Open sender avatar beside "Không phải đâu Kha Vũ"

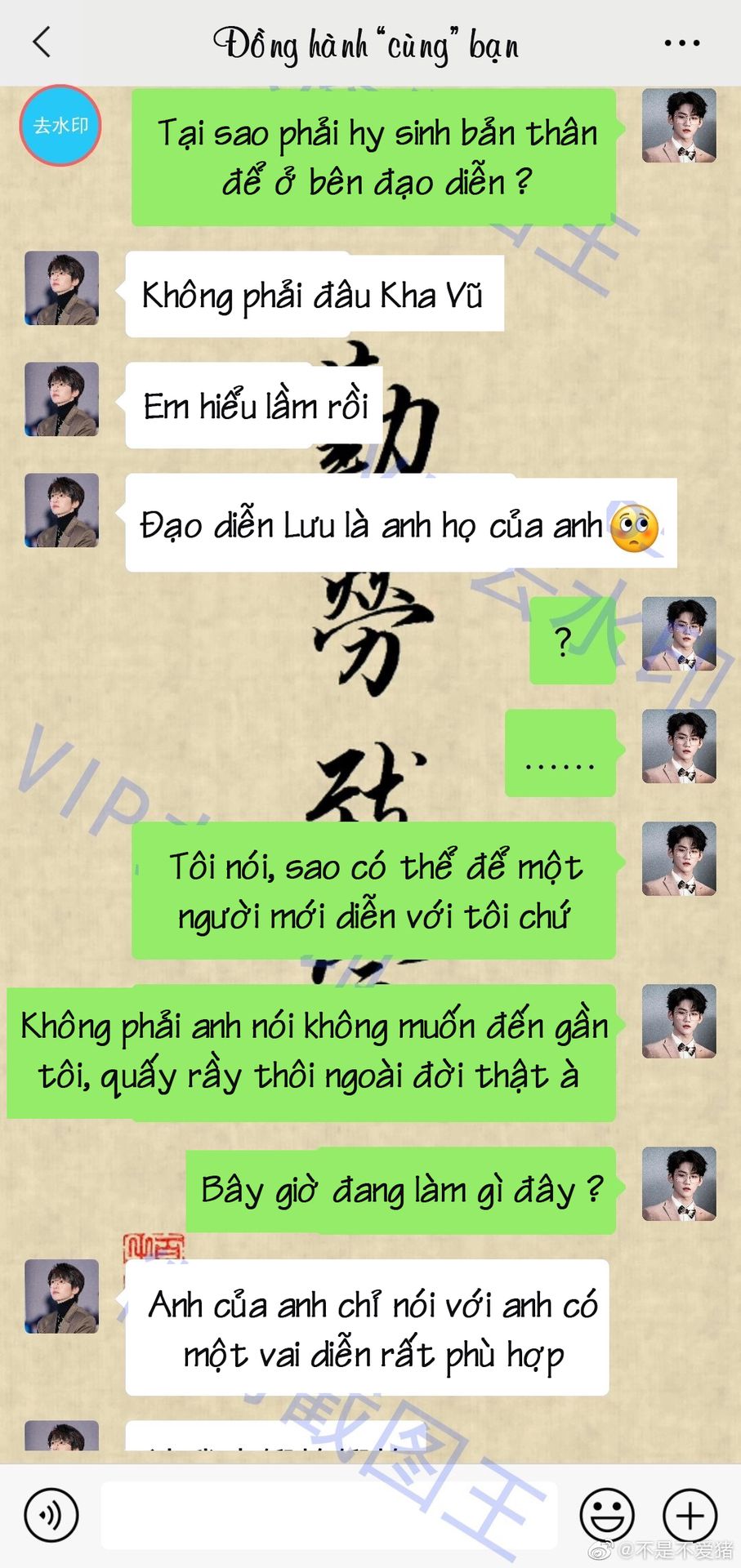pos(61,288)
